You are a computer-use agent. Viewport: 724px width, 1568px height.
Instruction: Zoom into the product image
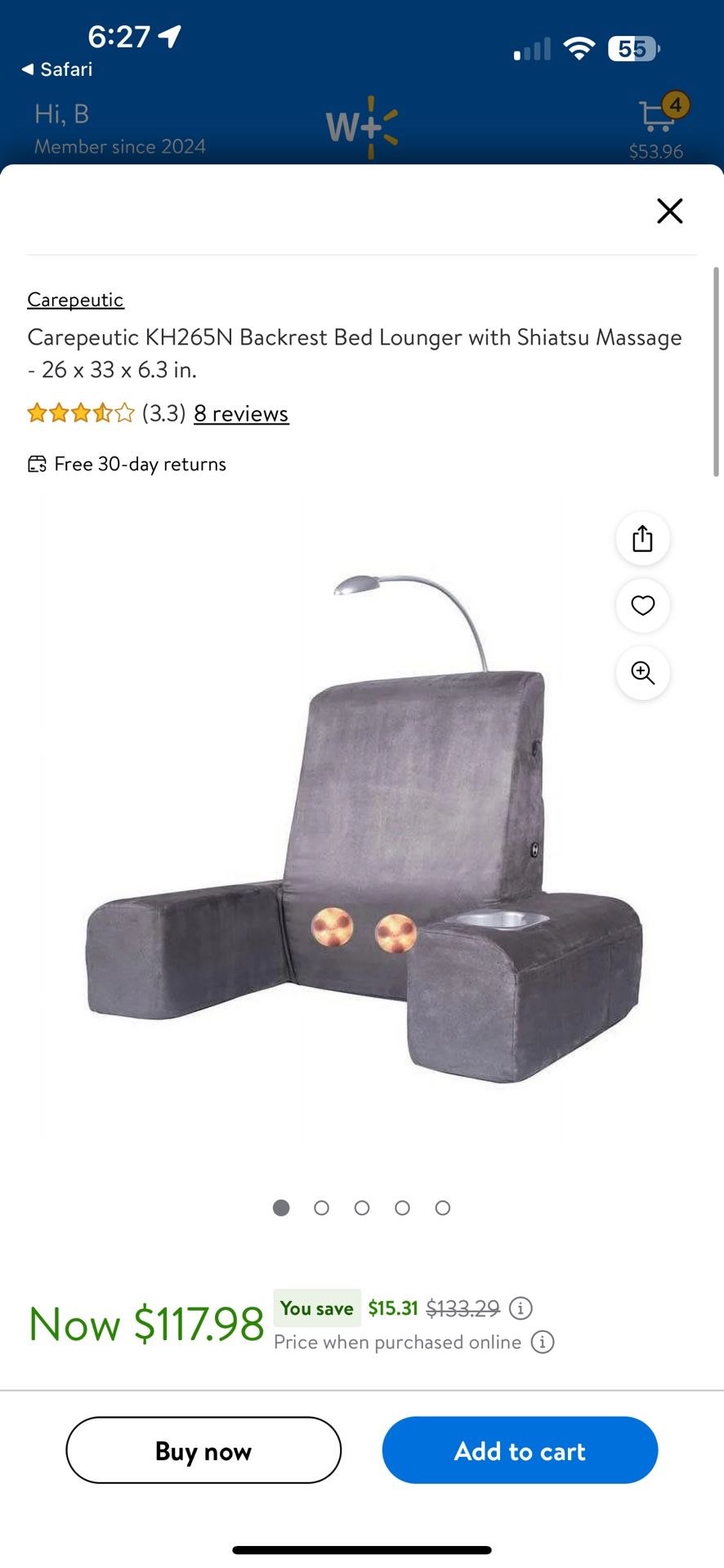pyautogui.click(x=642, y=673)
